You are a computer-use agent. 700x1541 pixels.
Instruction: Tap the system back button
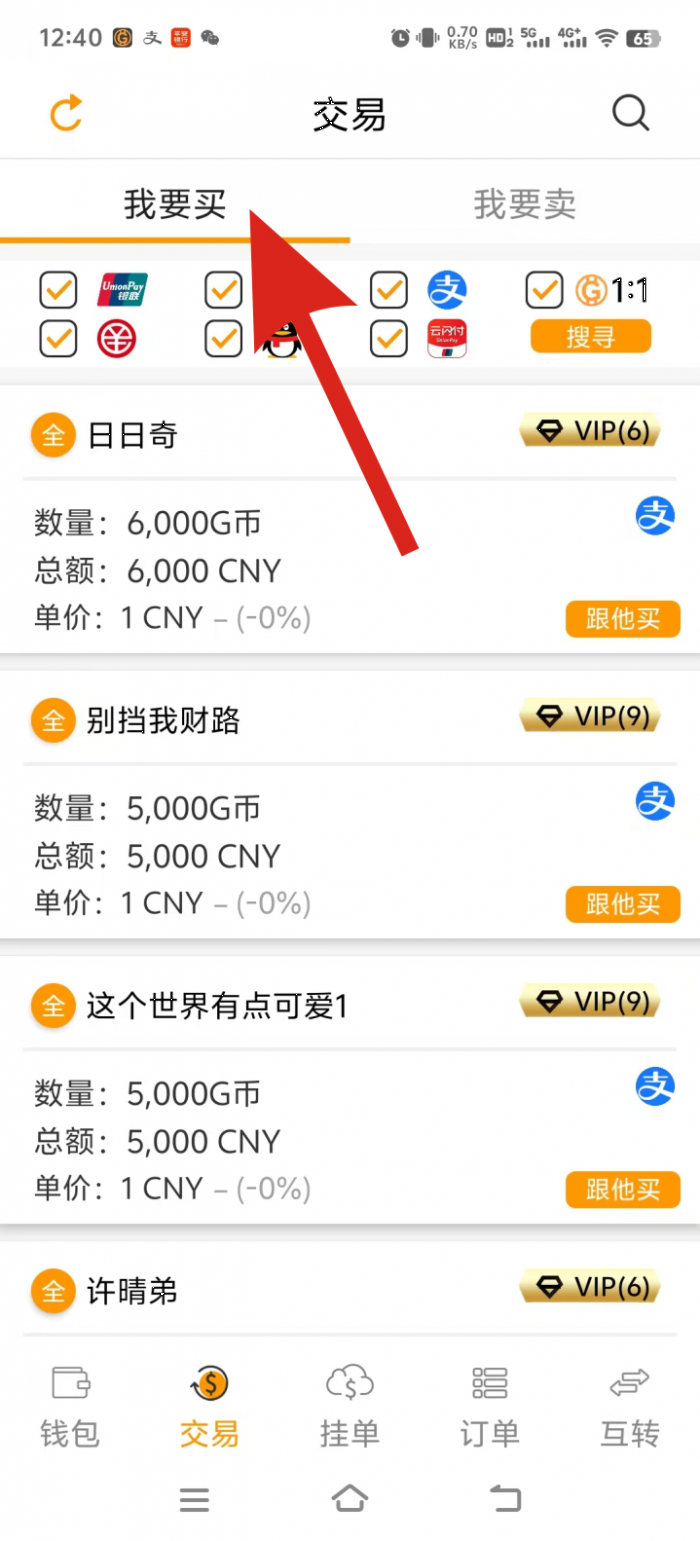pos(506,1498)
